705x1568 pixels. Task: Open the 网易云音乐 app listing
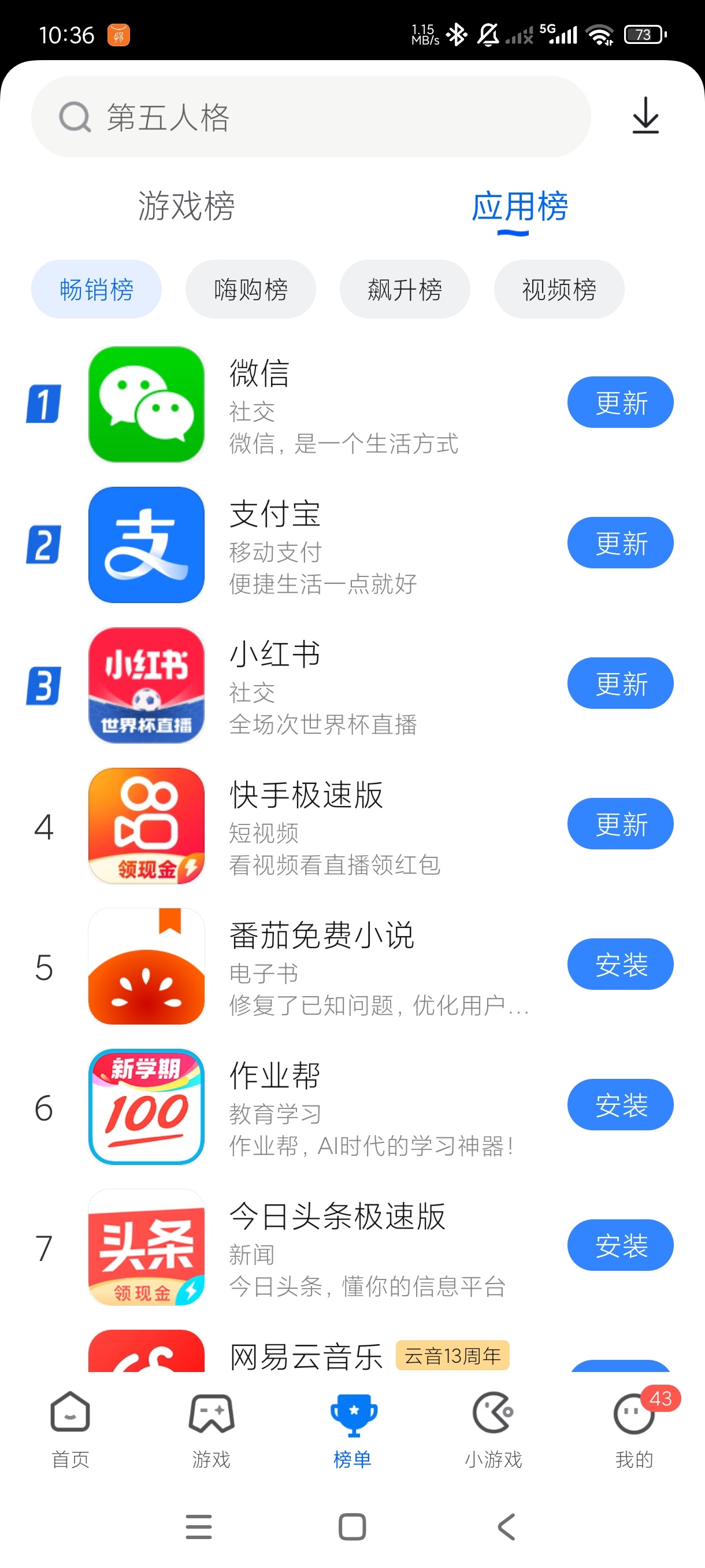click(306, 1356)
